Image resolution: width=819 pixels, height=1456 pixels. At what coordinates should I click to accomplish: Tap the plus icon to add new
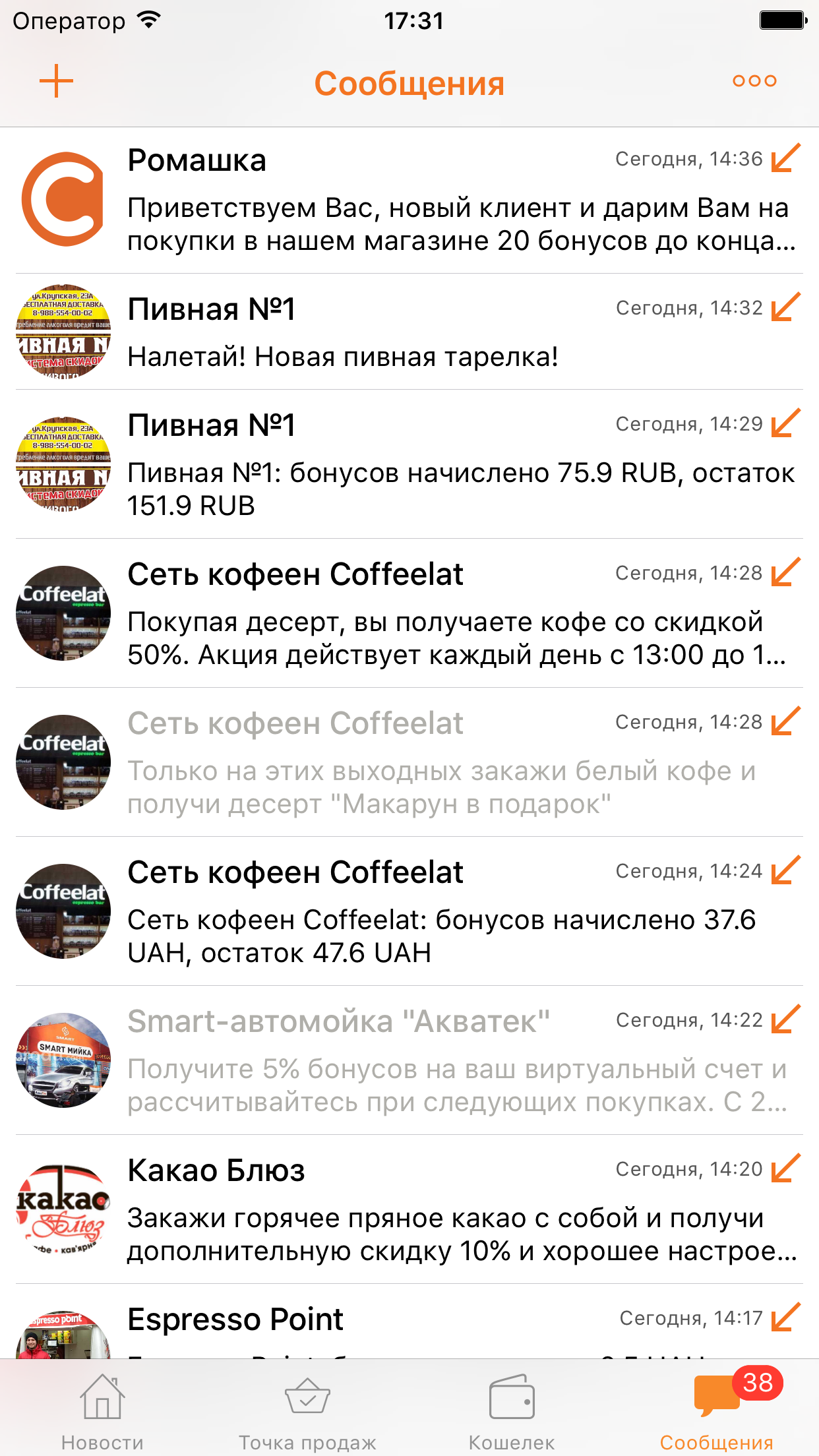tap(56, 81)
